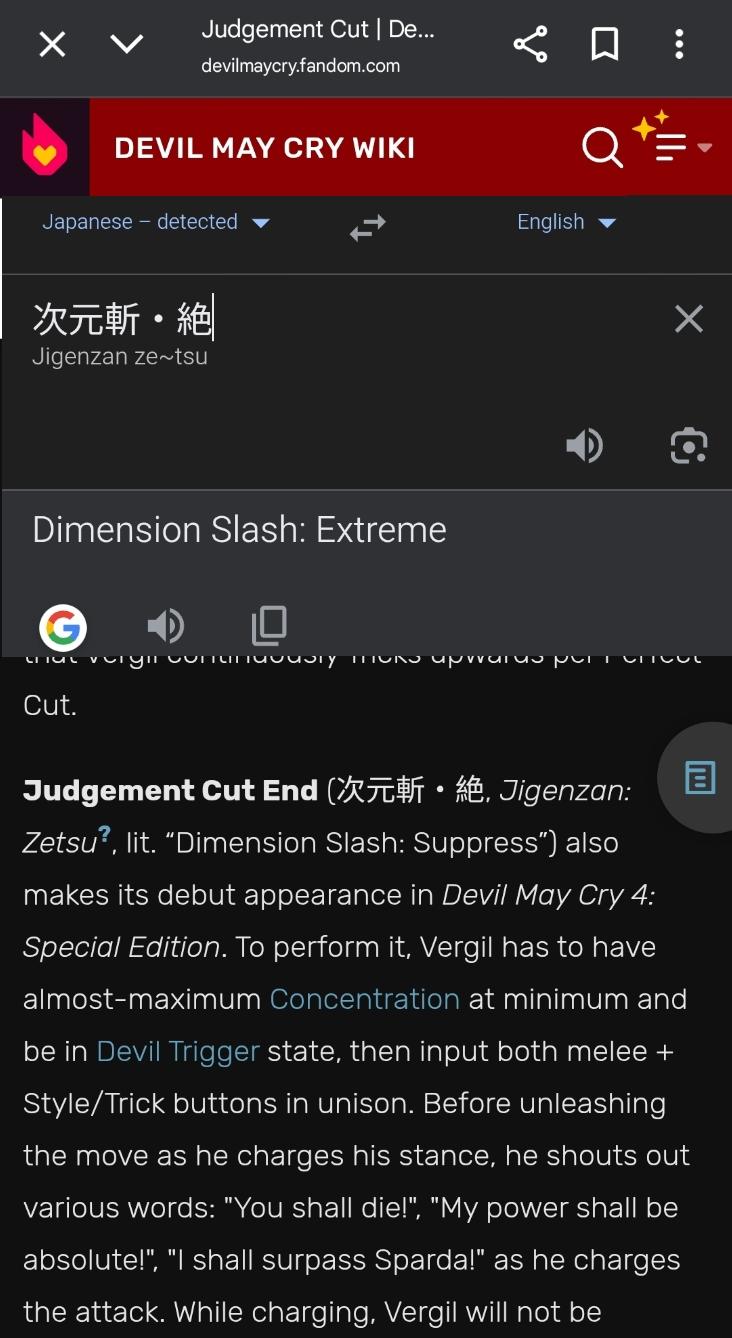The width and height of the screenshot is (732, 1338).
Task: Open the Fandom home logo
Action: (x=45, y=147)
